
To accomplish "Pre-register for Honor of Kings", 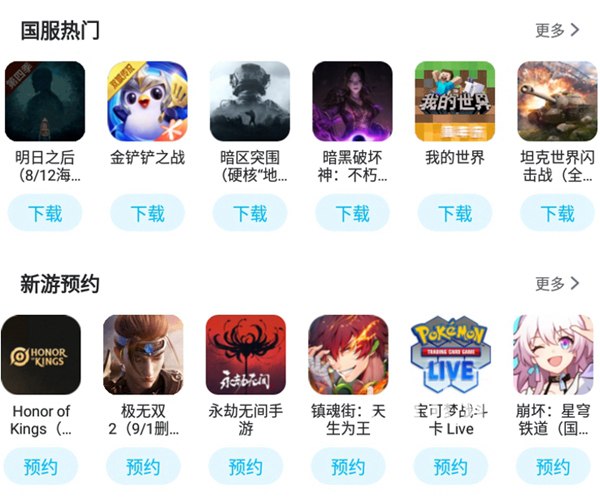I will [41, 467].
